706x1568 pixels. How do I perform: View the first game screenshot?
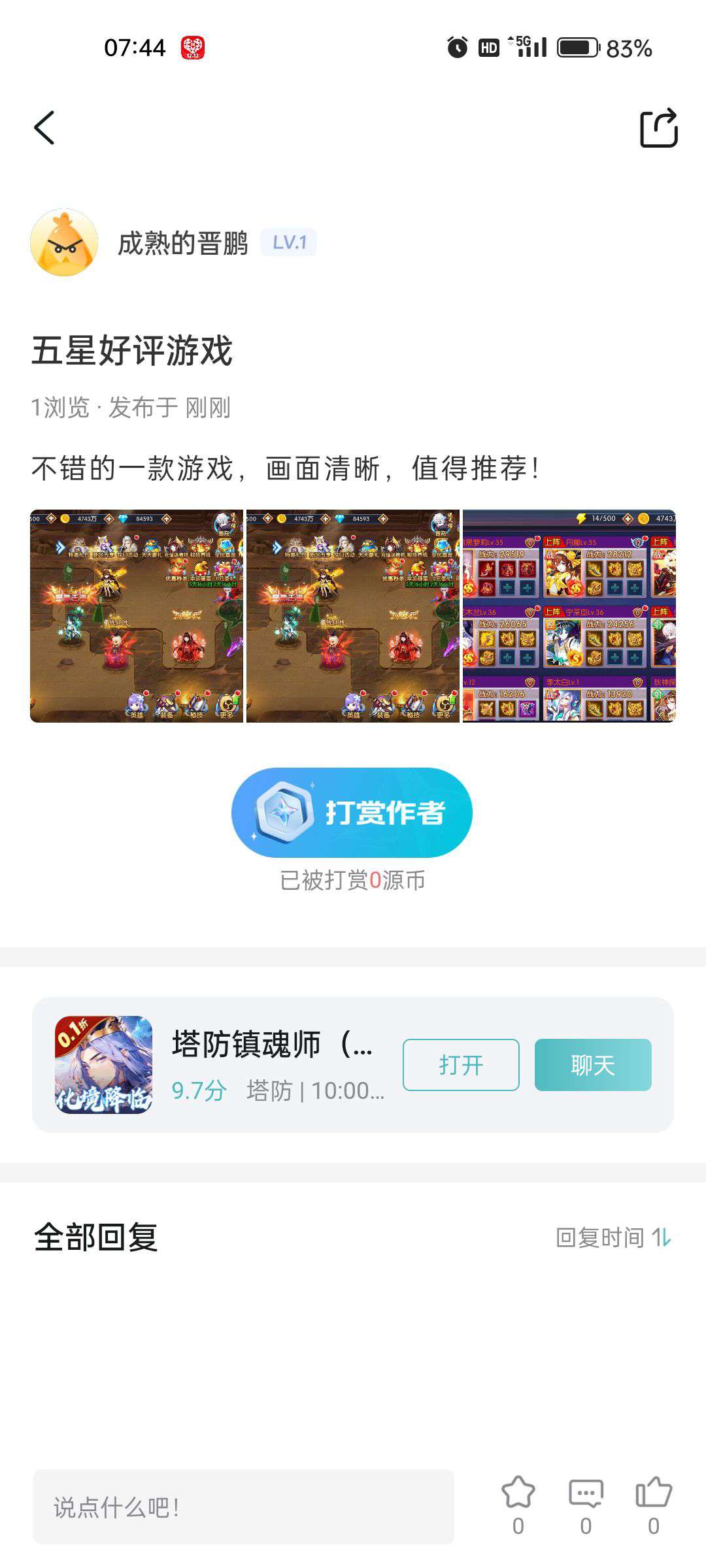[x=136, y=615]
